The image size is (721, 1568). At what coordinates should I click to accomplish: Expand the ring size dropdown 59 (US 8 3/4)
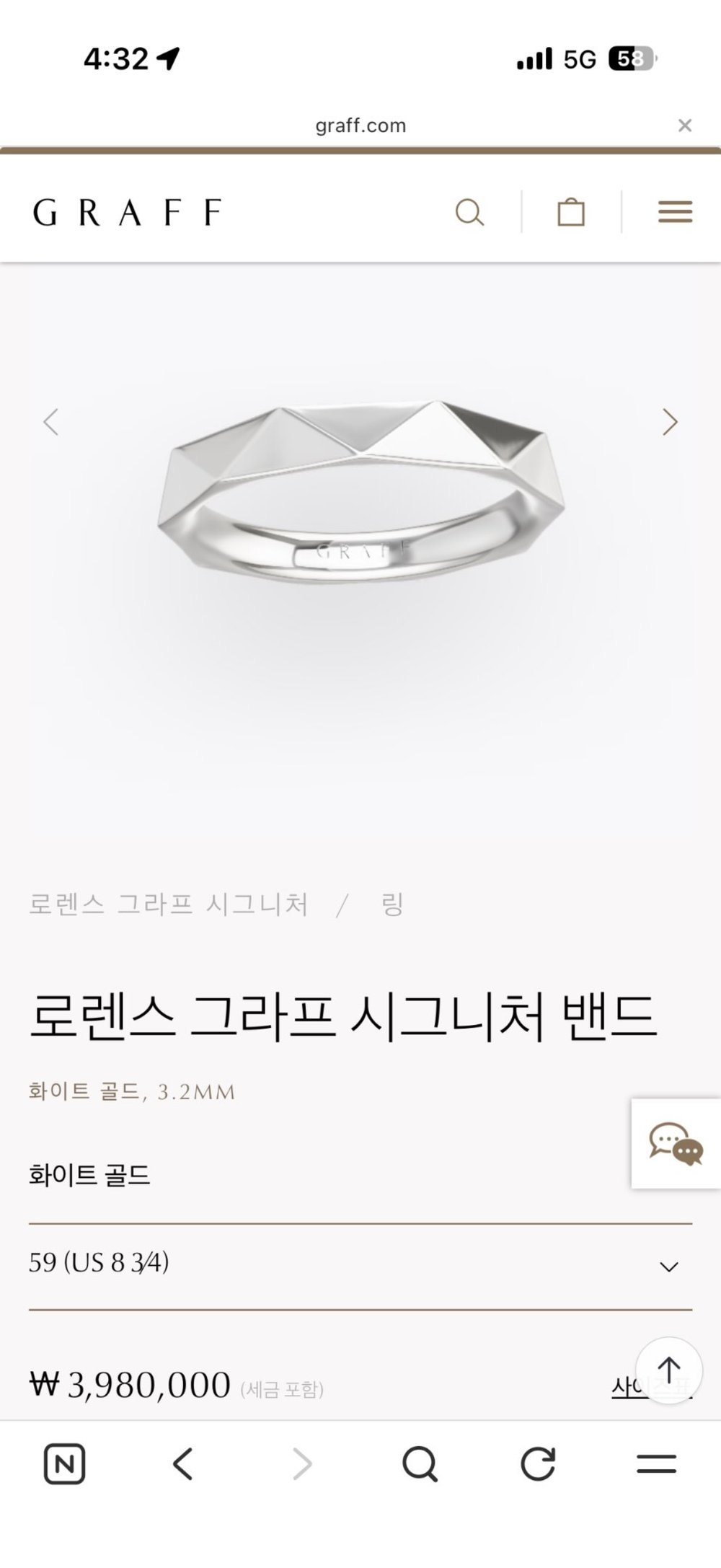[x=360, y=1266]
